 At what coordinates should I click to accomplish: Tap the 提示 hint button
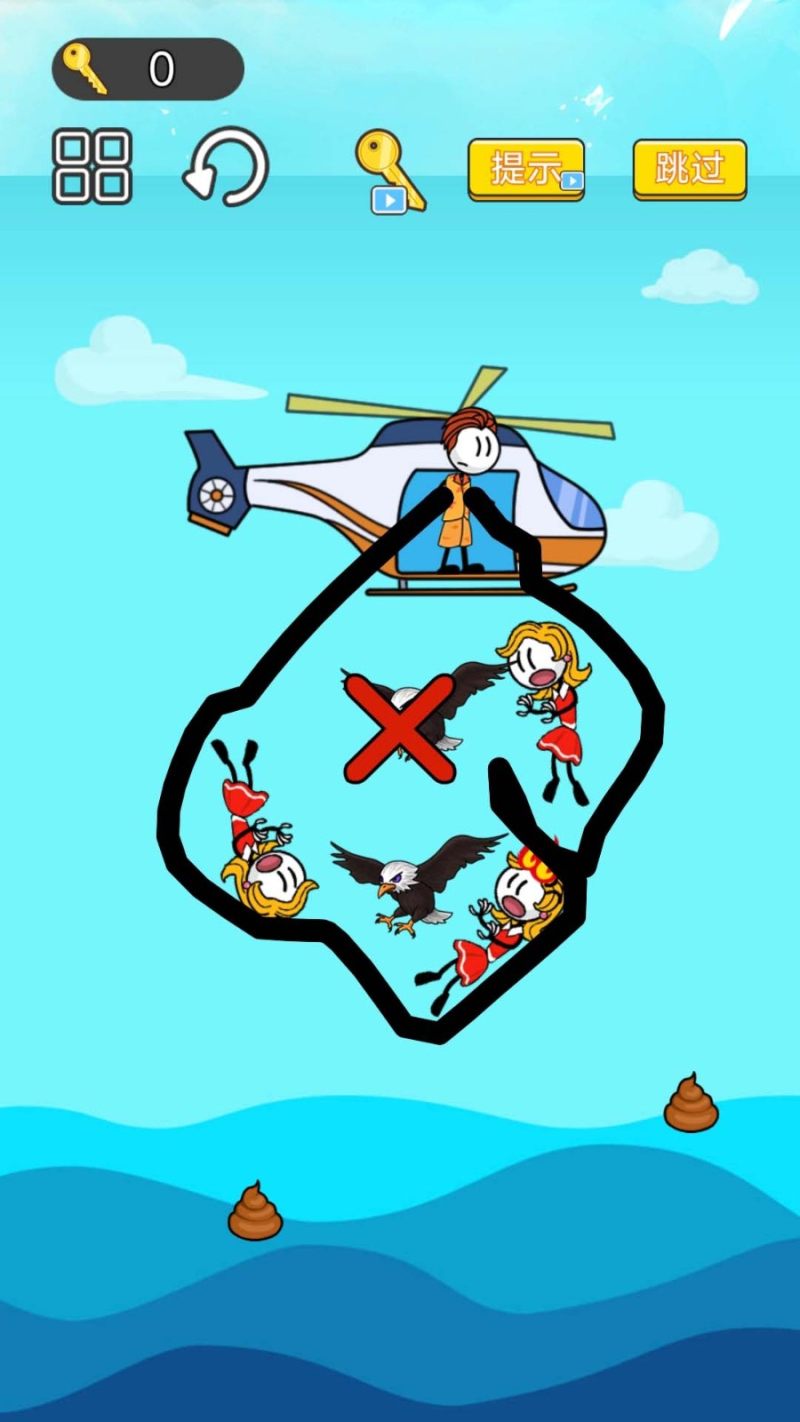click(x=526, y=168)
